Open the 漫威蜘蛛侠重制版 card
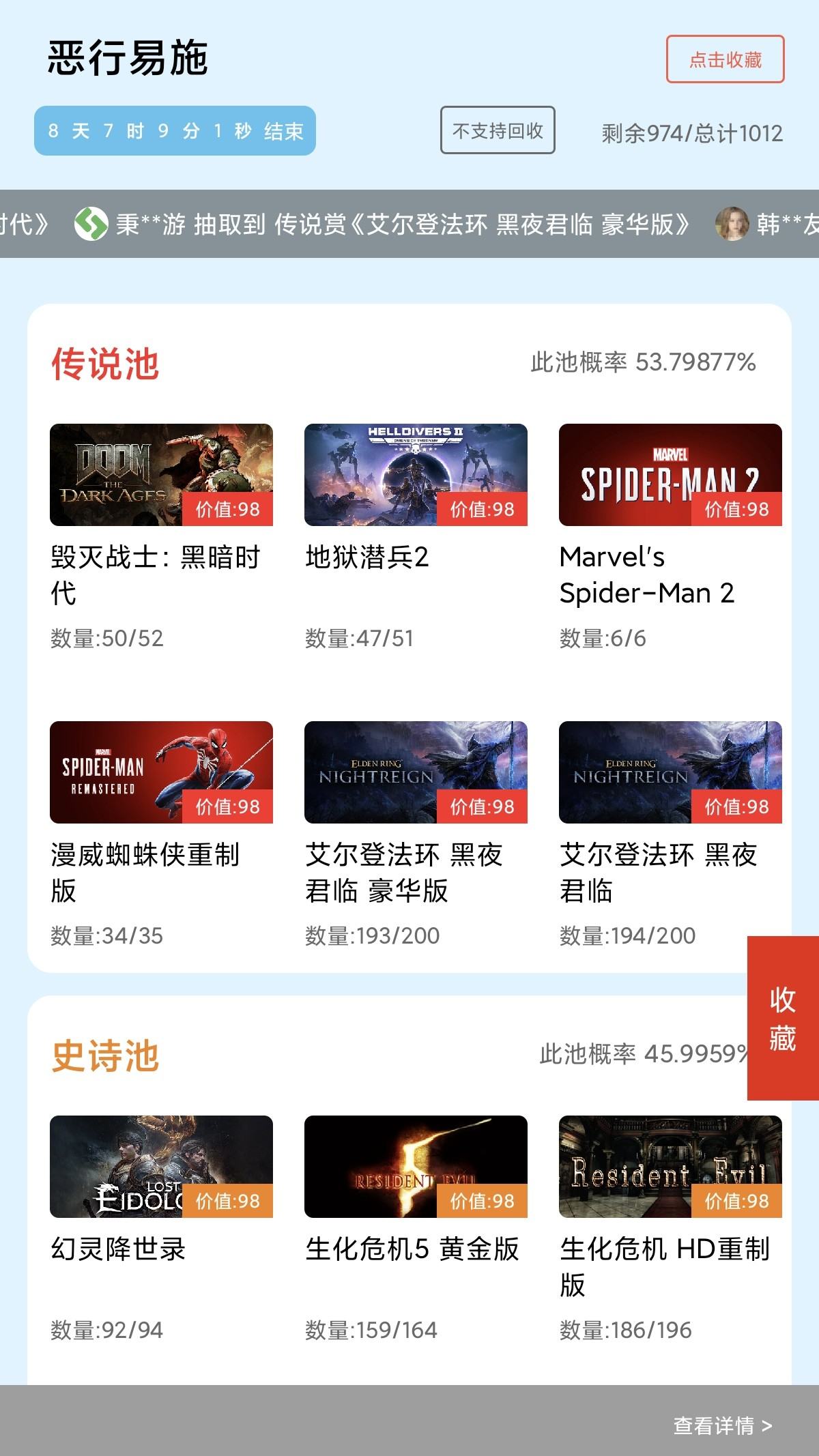The image size is (819, 1456). (161, 773)
